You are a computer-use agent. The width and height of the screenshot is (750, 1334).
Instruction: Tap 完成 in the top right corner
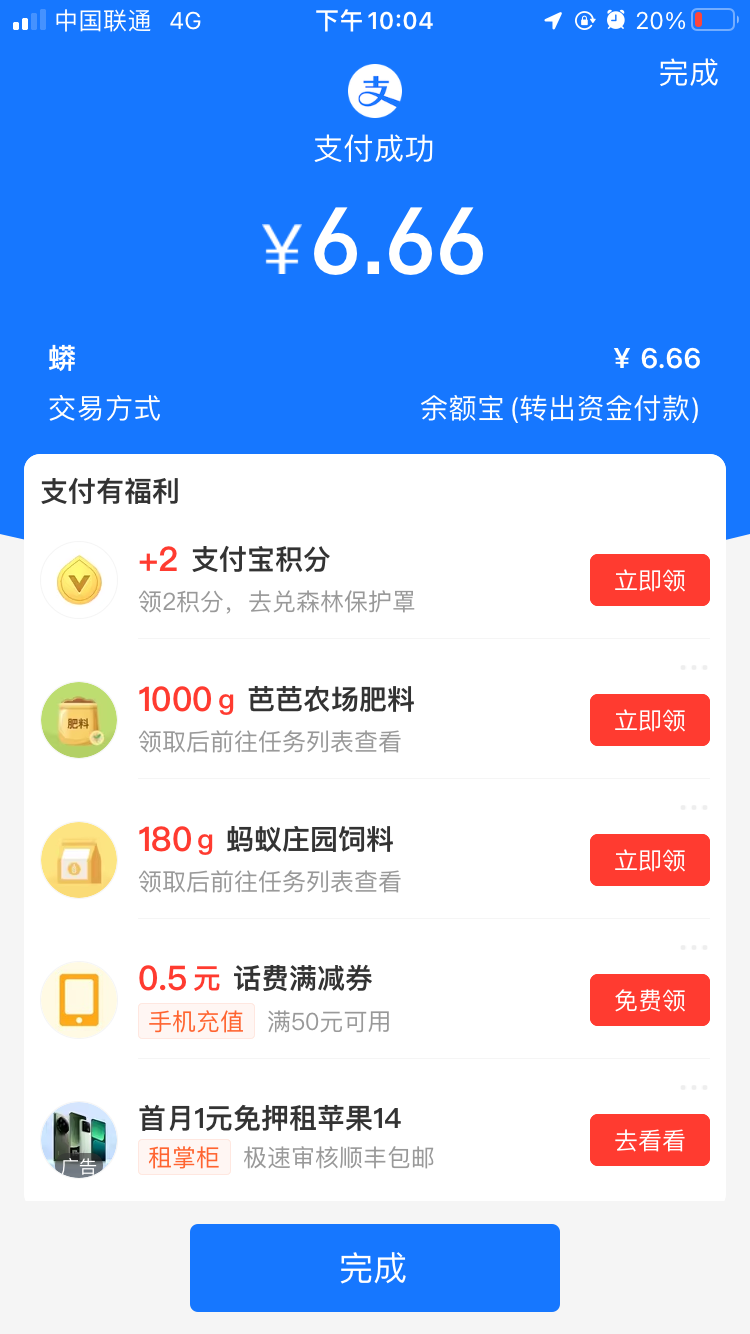(688, 73)
